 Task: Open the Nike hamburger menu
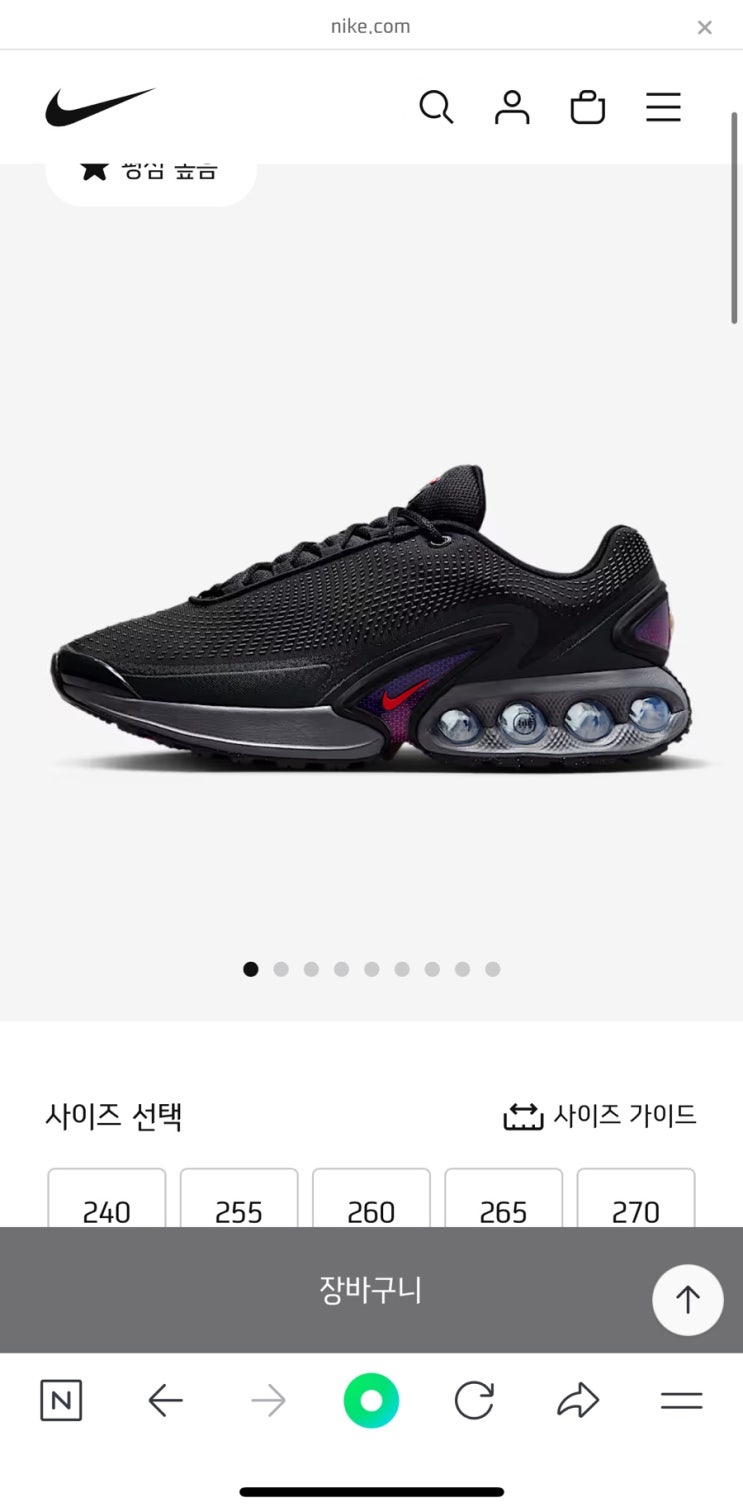click(663, 107)
